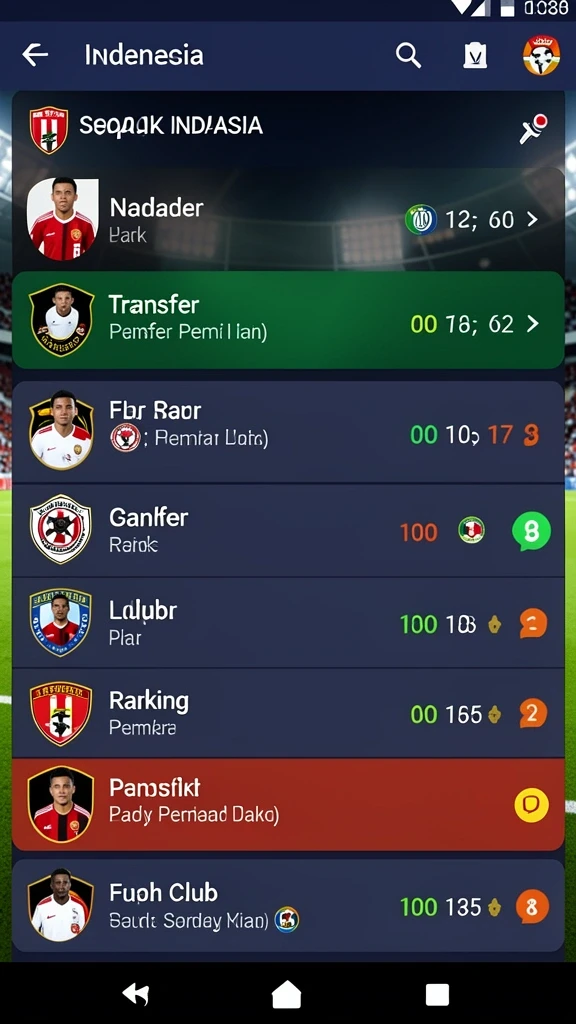Open the Ganlfer row
The width and height of the screenshot is (576, 1024).
[288, 530]
